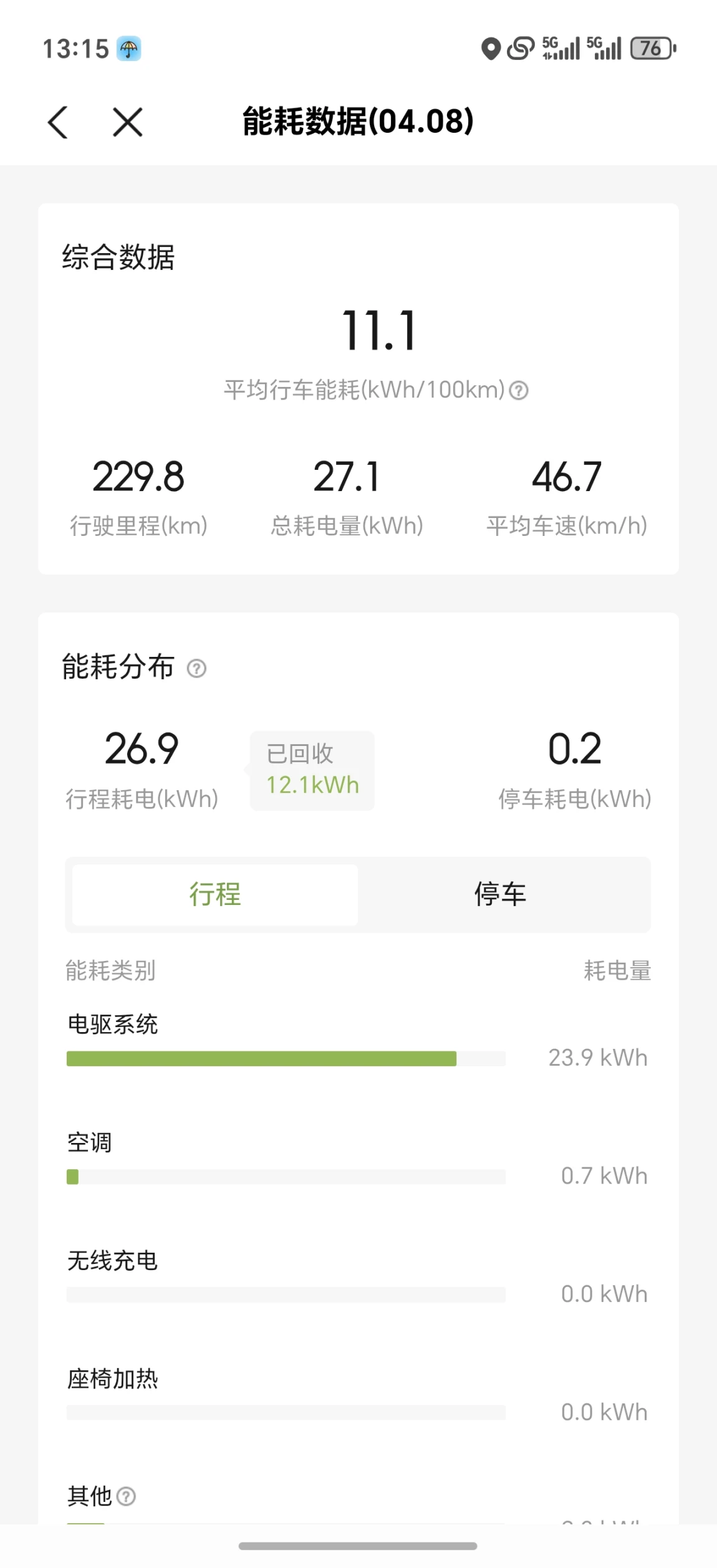Go back using the top-left arrow

pyautogui.click(x=58, y=122)
